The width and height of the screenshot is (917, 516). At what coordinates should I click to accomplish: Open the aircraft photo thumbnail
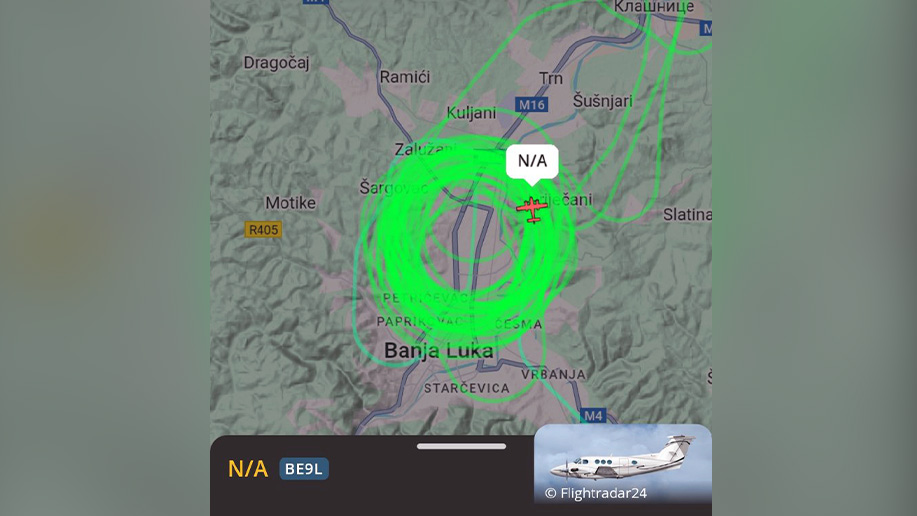[622, 464]
